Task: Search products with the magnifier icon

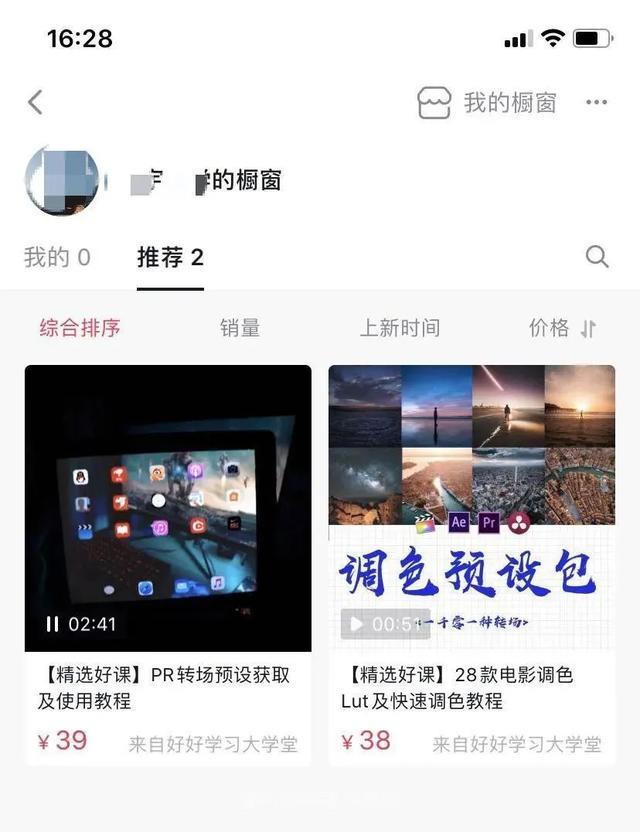Action: coord(597,257)
